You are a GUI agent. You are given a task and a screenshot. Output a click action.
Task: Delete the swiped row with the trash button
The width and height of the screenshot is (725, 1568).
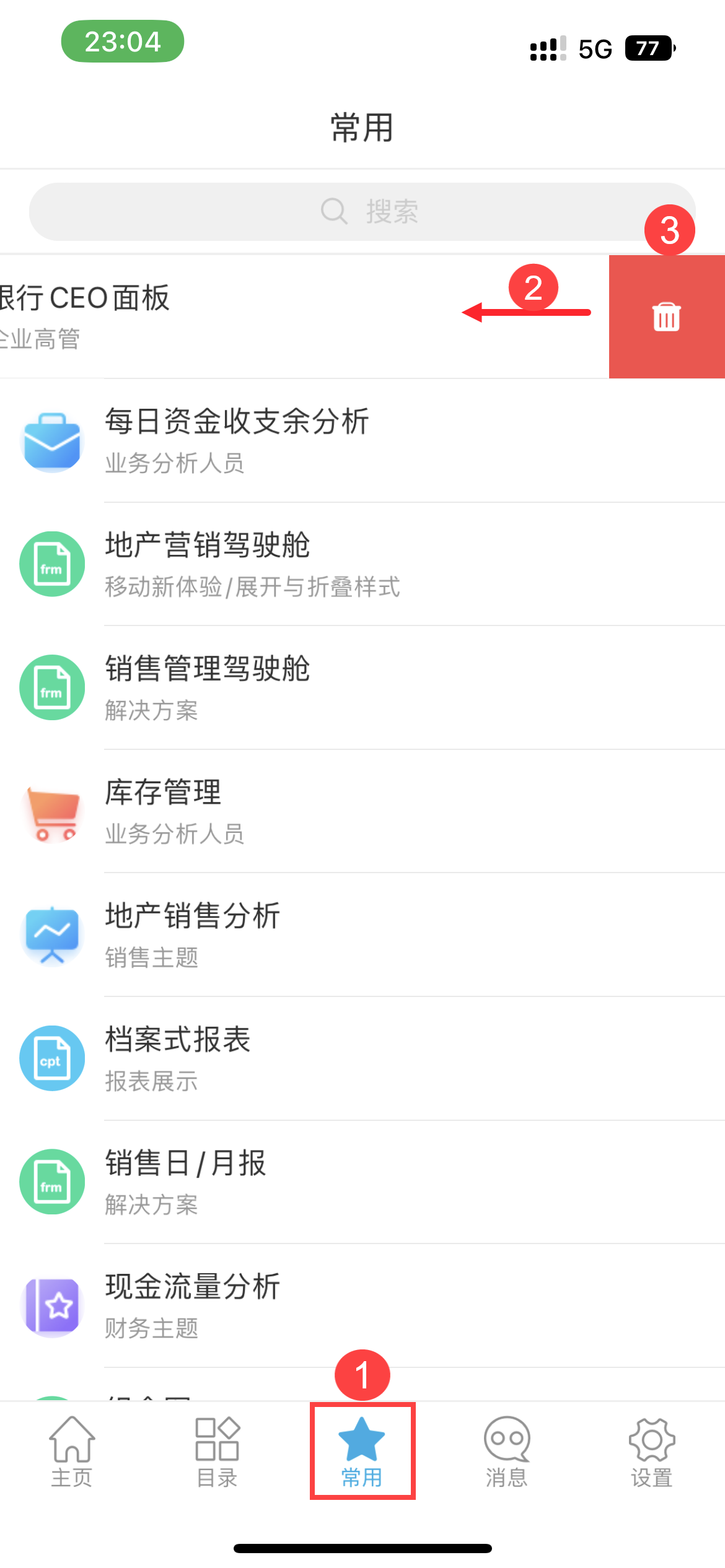(667, 316)
